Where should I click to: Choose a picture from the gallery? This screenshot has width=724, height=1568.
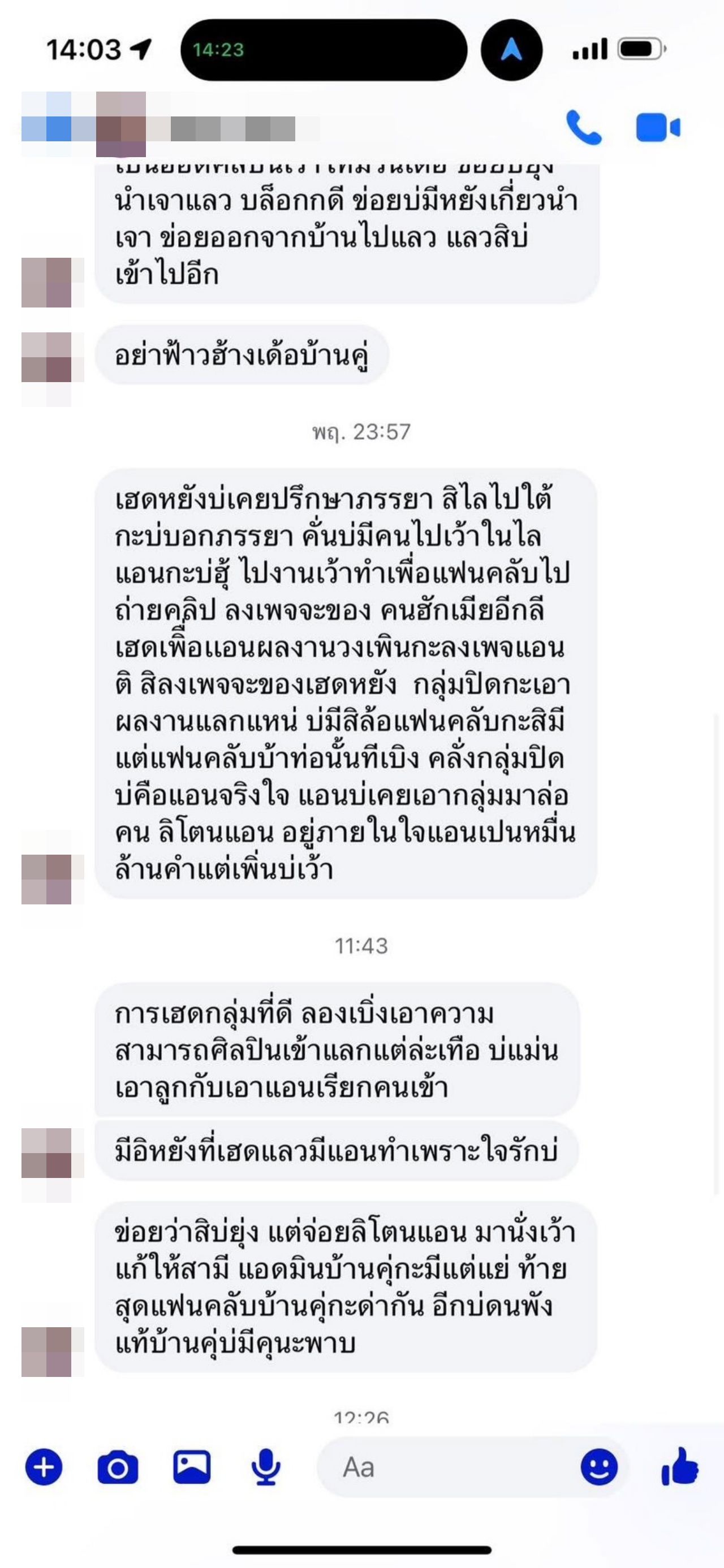192,1467
